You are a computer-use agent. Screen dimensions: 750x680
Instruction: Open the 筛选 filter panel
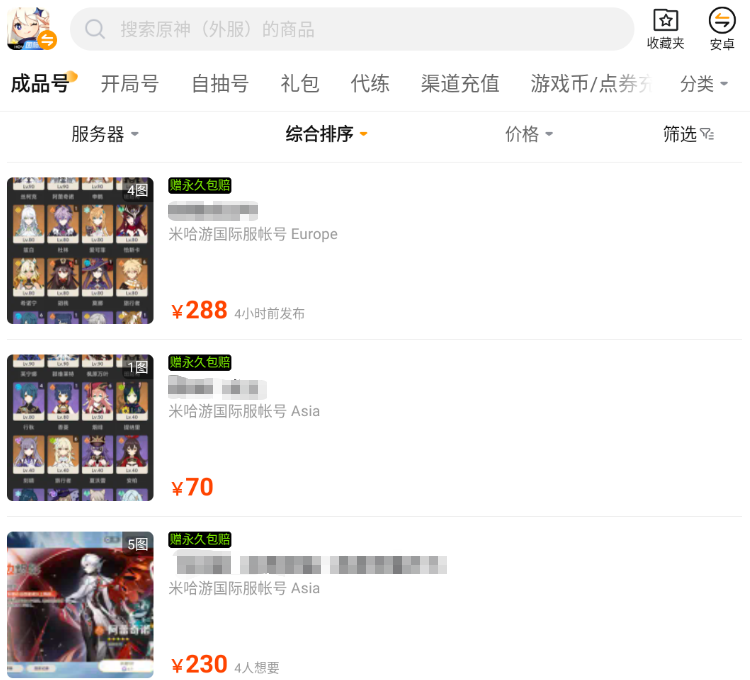coord(688,134)
